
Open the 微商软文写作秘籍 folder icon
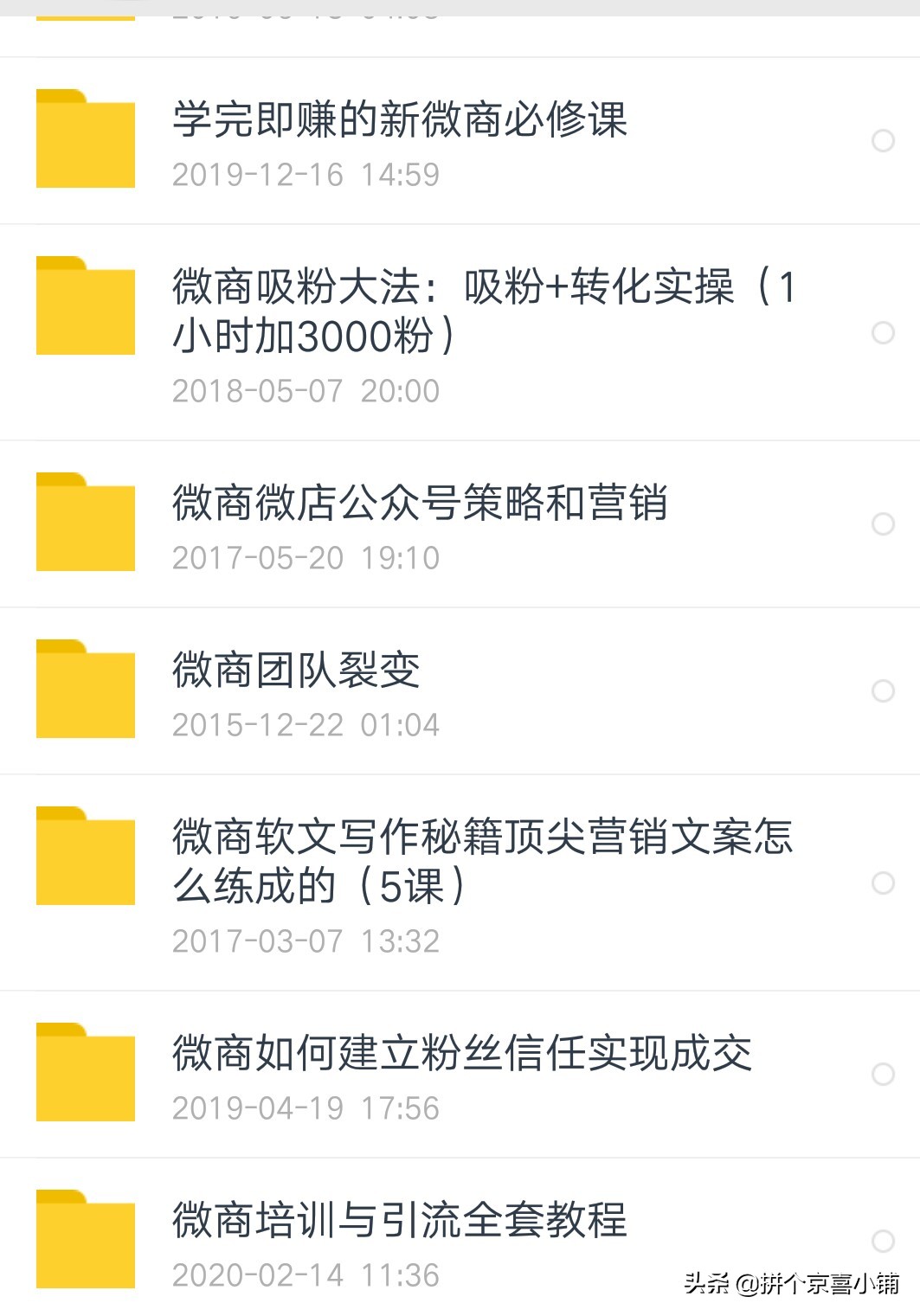tap(86, 857)
